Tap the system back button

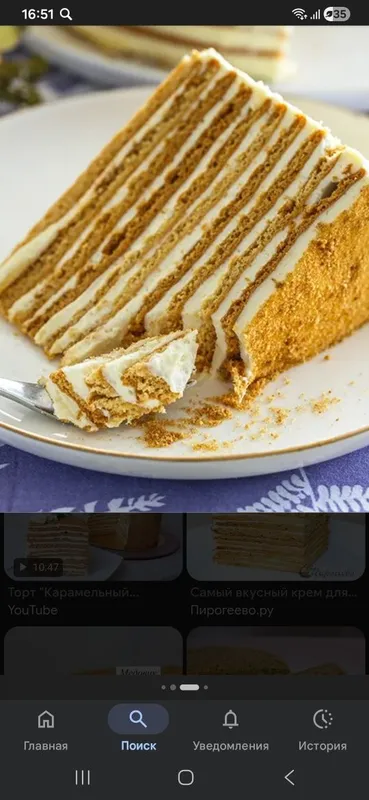(289, 778)
